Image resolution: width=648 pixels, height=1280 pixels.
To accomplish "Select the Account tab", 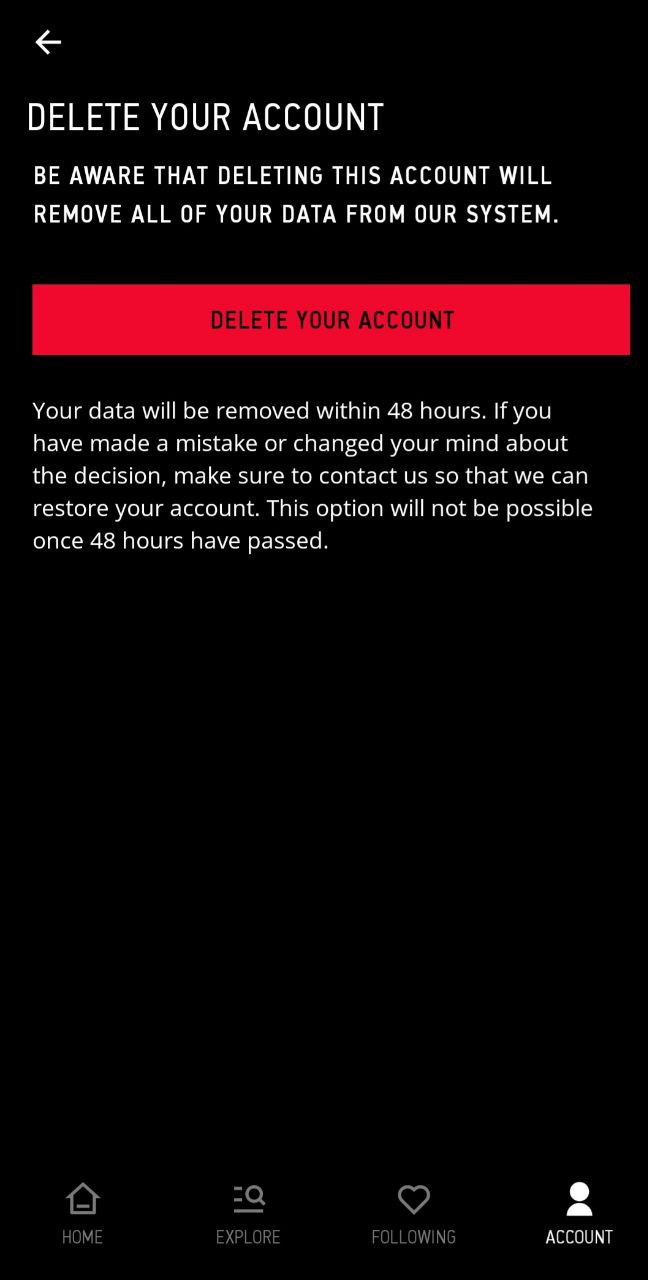I will 579,1213.
